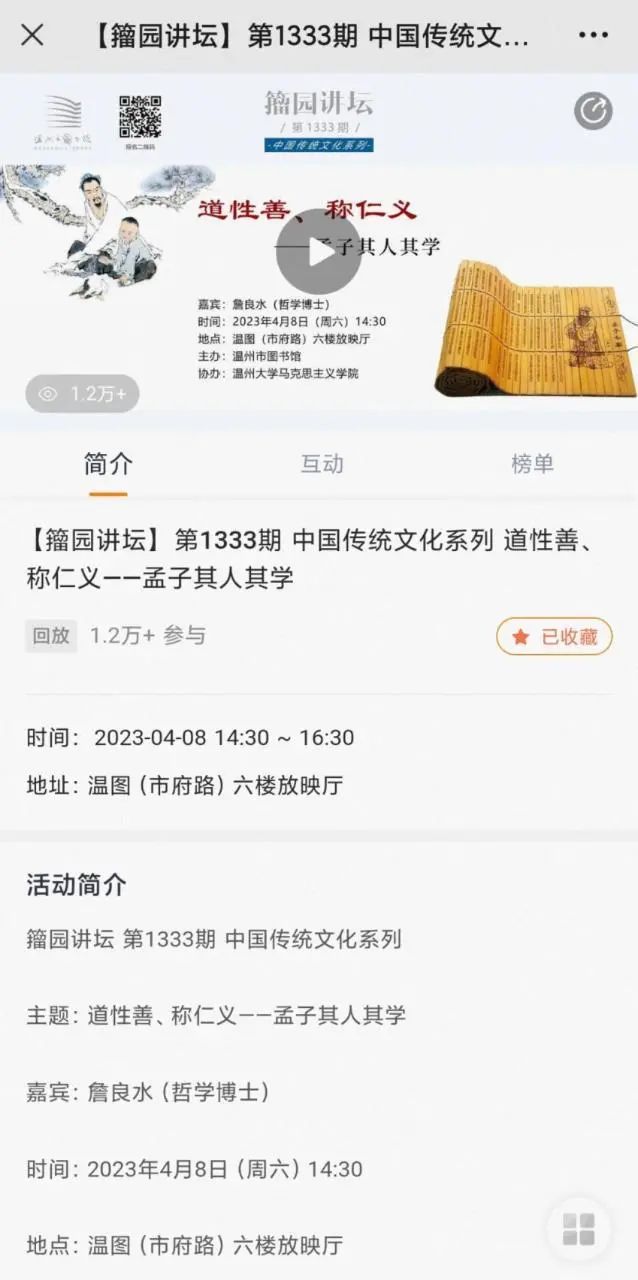
Task: Toggle the 已收藏 favorite button
Action: tap(554, 636)
